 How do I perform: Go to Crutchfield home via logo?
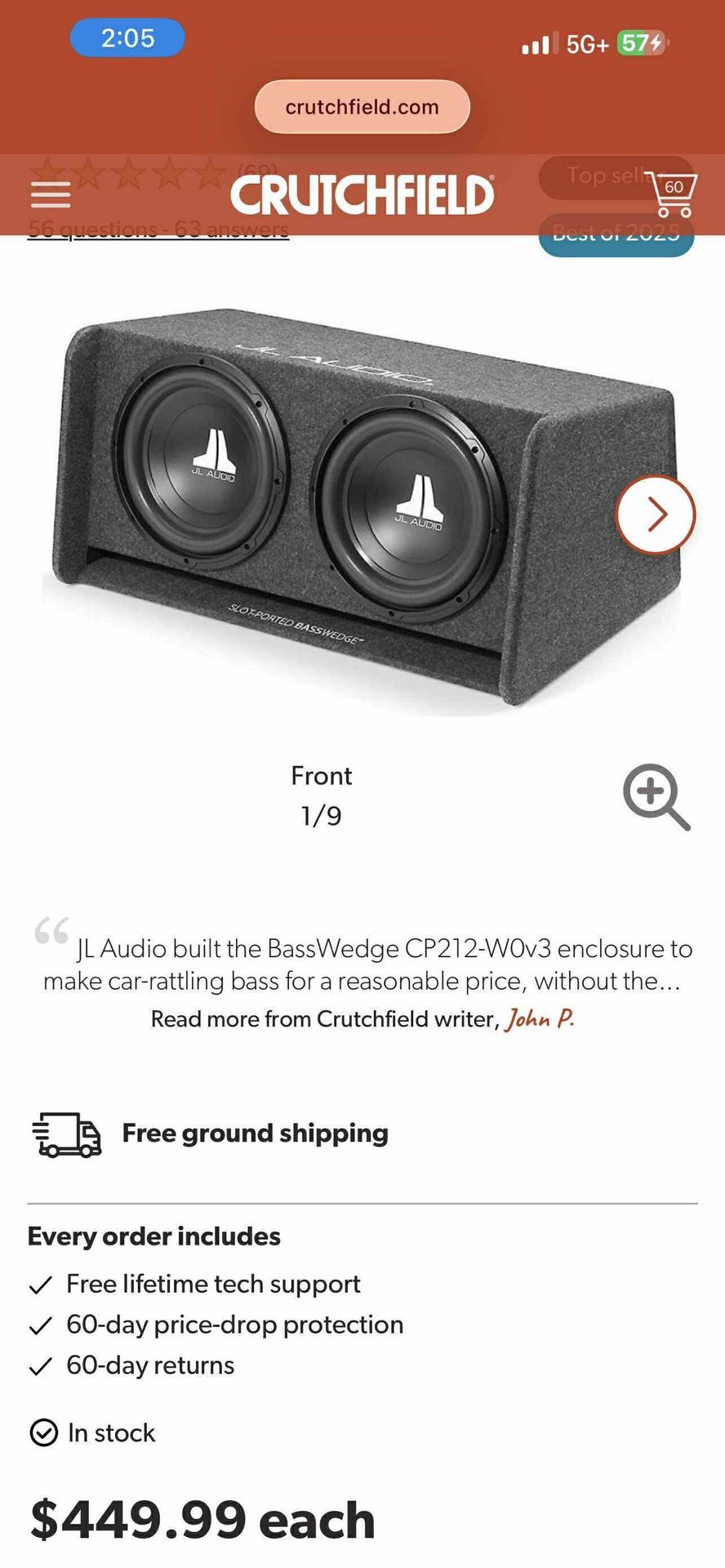tap(362, 195)
